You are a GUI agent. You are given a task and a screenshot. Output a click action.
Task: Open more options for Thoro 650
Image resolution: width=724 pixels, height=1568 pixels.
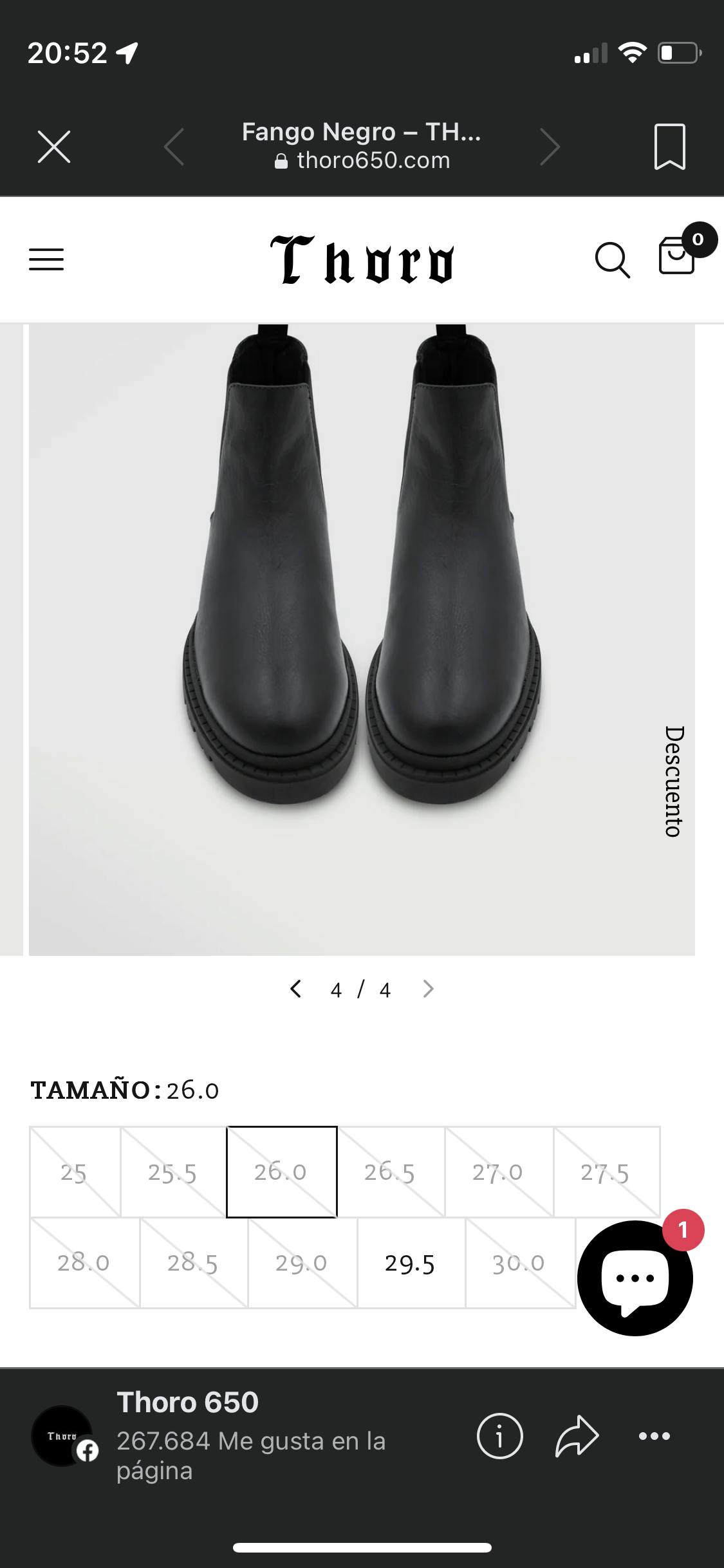pyautogui.click(x=654, y=1435)
